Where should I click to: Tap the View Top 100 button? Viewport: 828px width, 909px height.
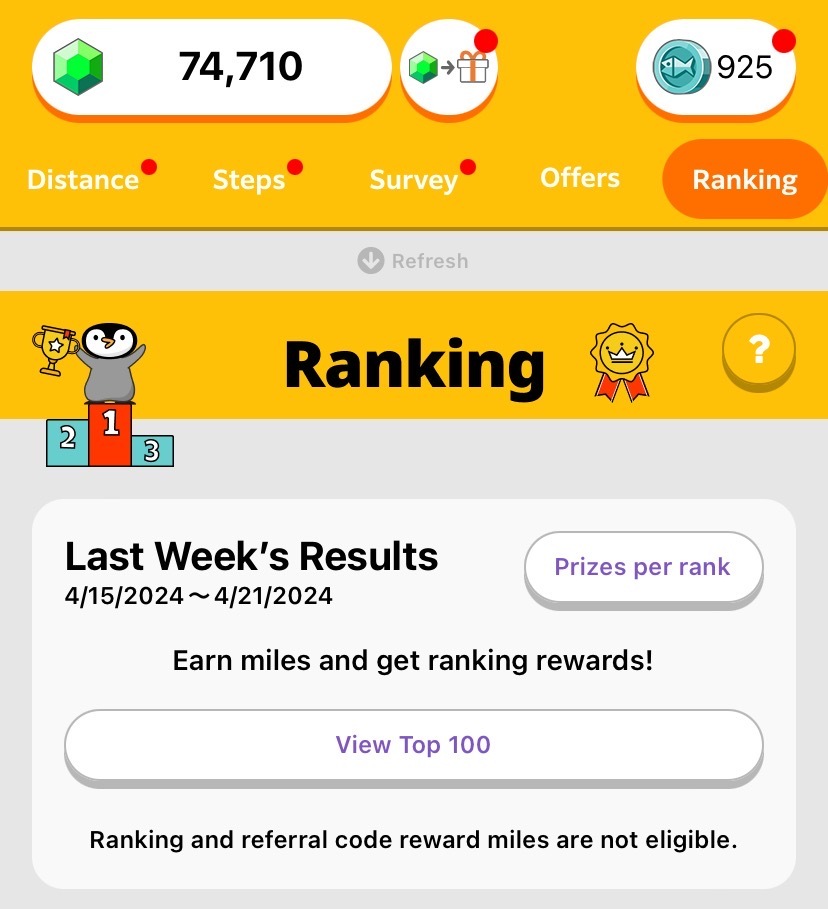coord(412,745)
